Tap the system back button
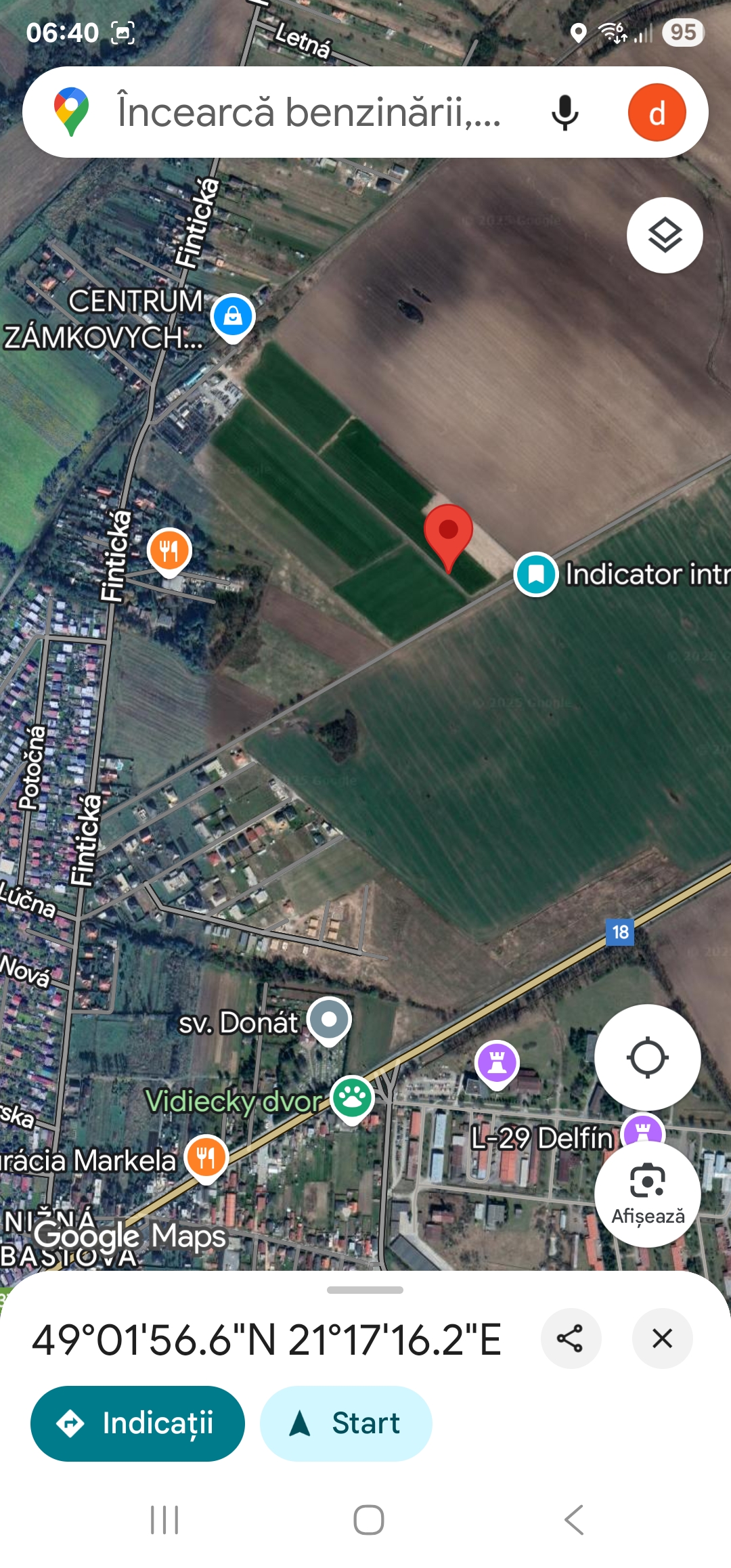The height and width of the screenshot is (1568, 731). [x=574, y=1520]
